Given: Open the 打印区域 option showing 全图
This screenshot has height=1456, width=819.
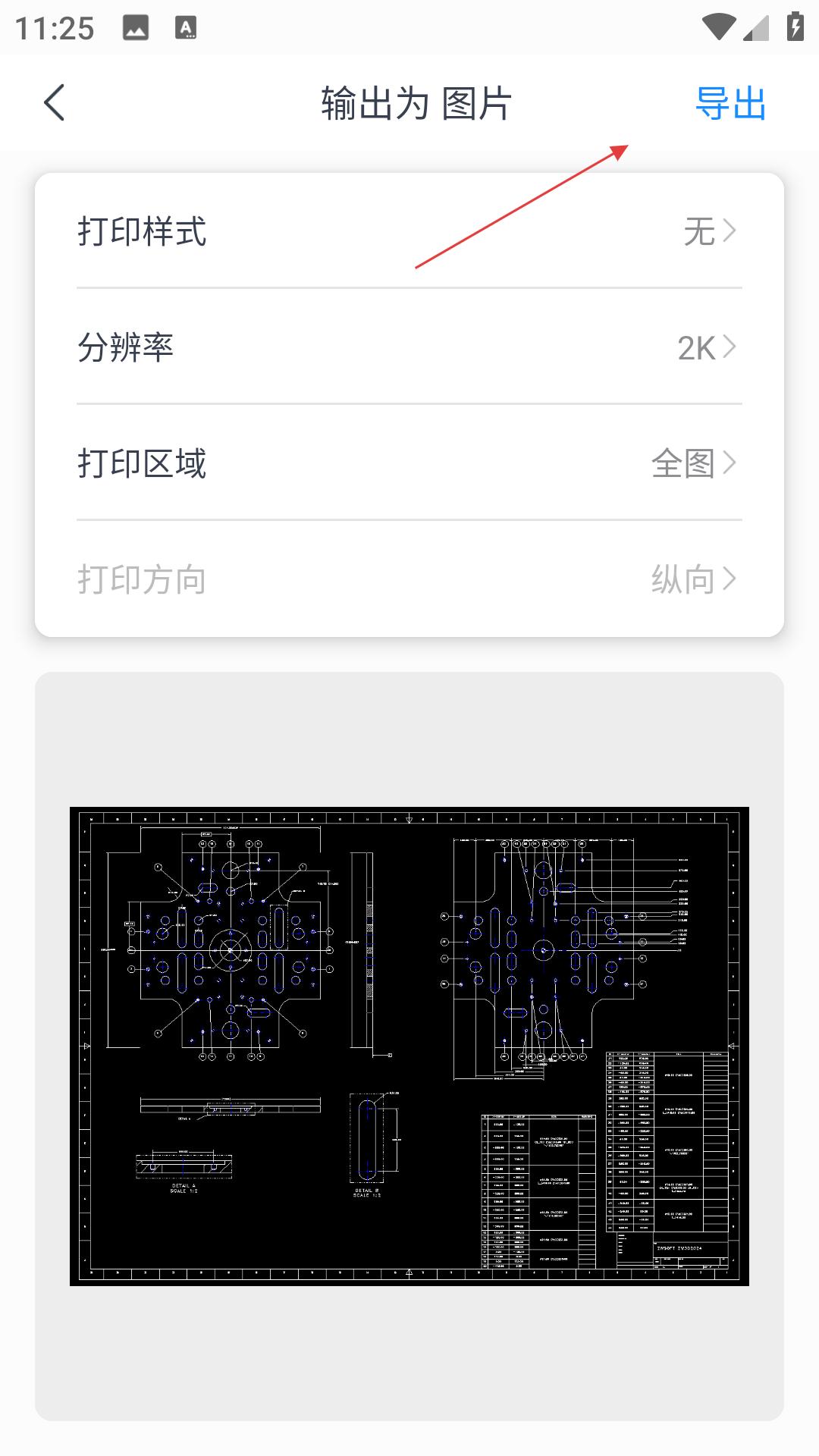Looking at the screenshot, I should click(409, 463).
